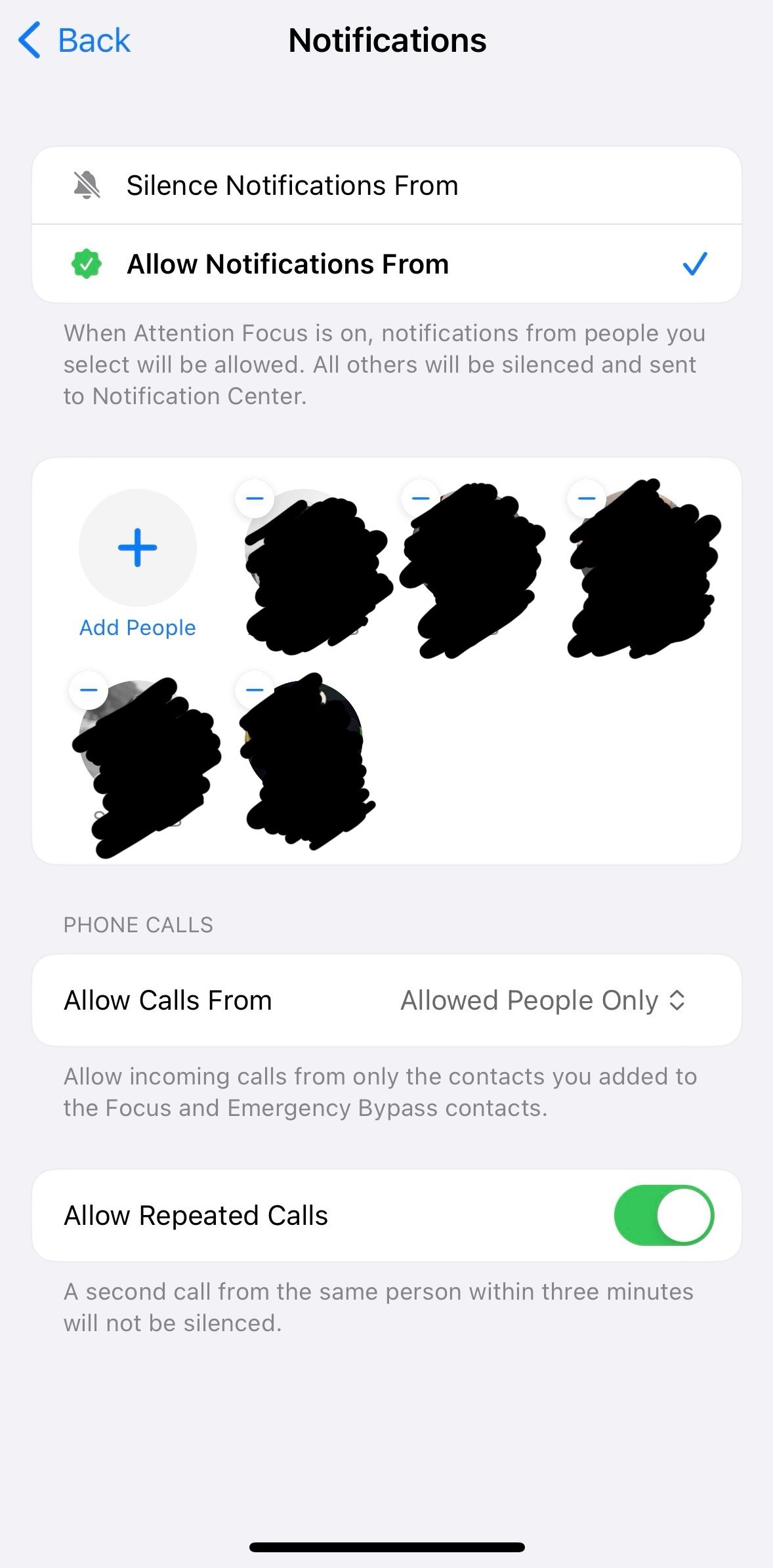This screenshot has width=773, height=1568.
Task: Disable Allow Repeated Calls switch
Action: tap(663, 1216)
